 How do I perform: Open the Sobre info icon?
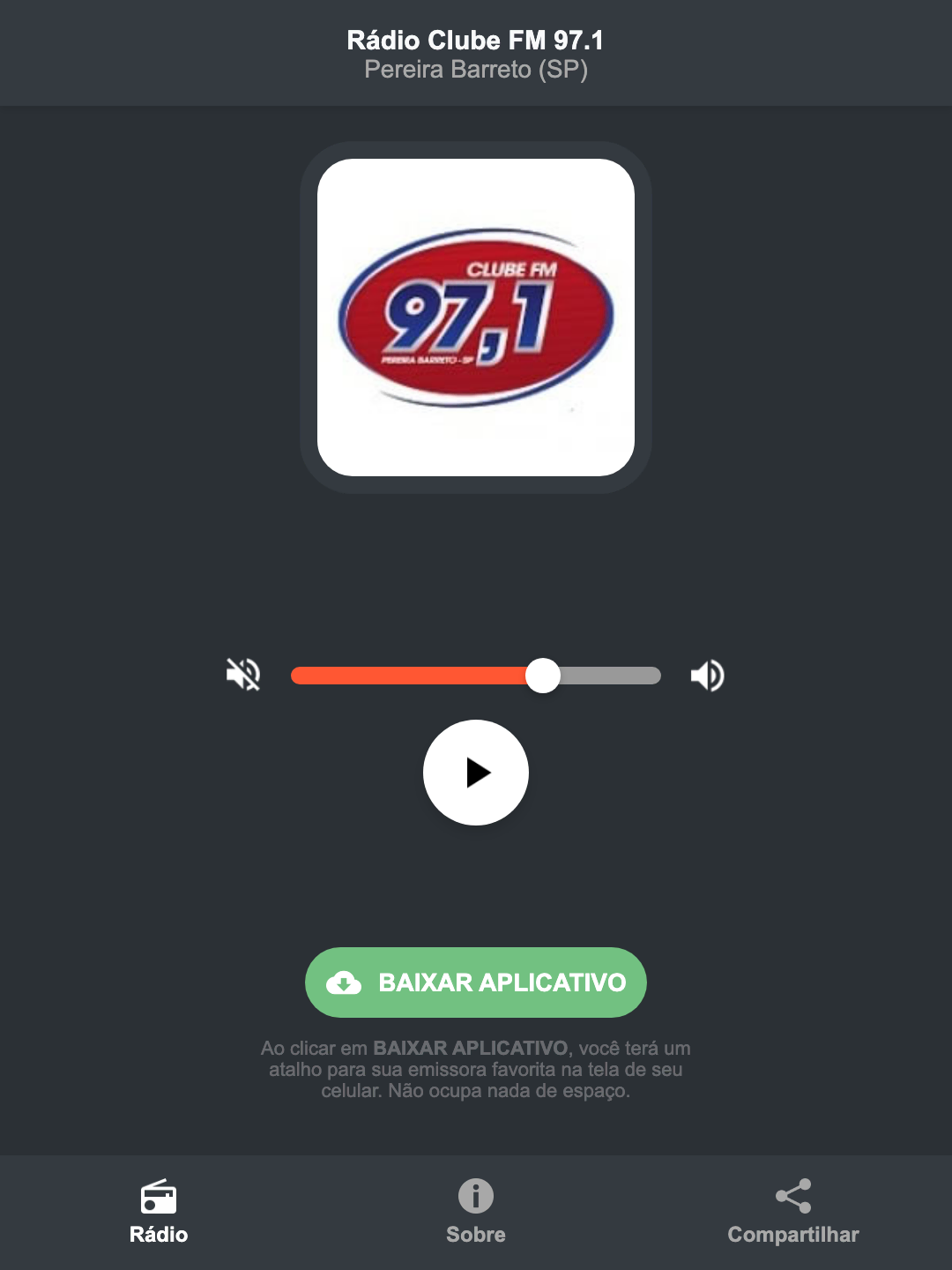pos(475,1198)
